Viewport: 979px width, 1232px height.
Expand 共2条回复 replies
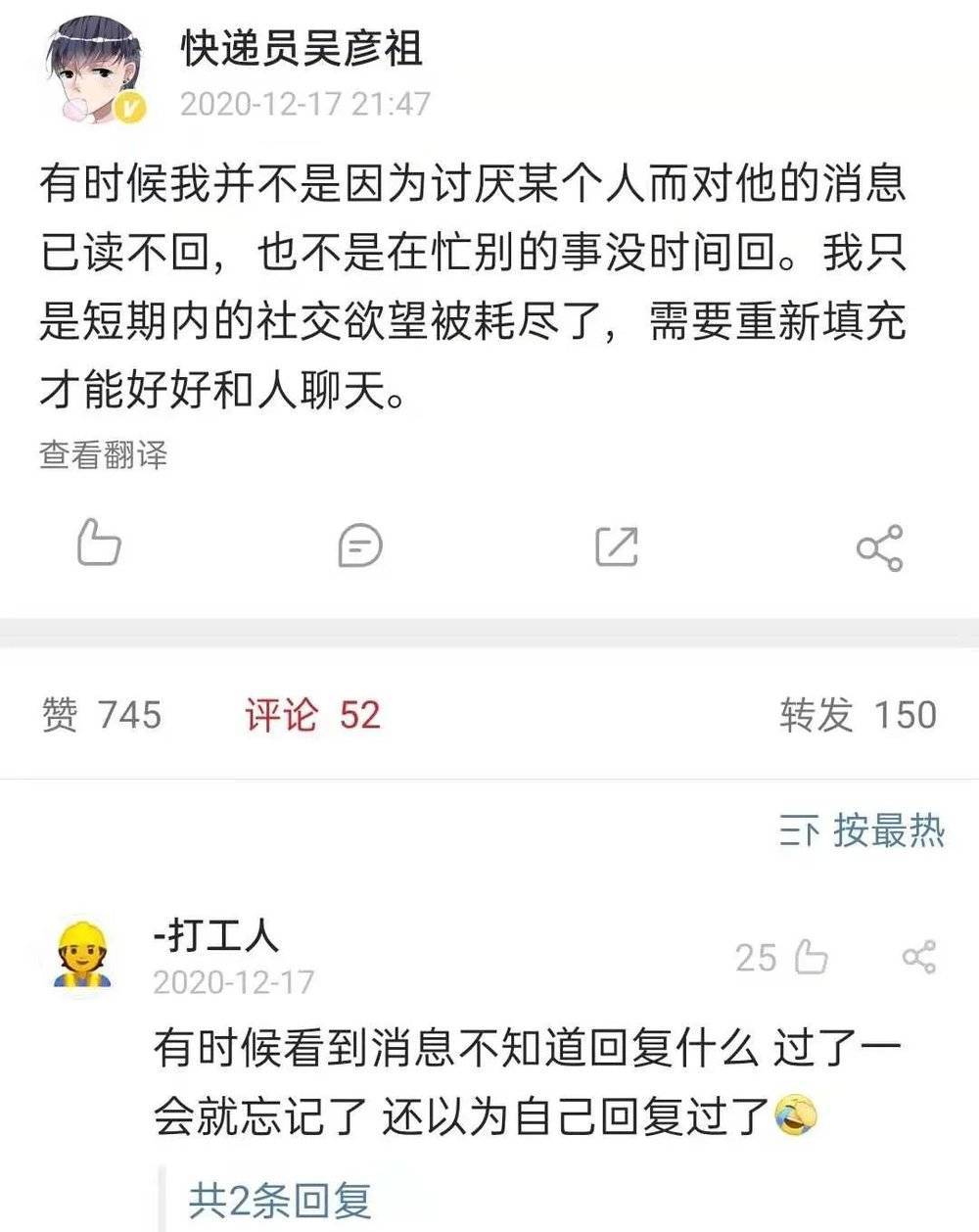[280, 1200]
